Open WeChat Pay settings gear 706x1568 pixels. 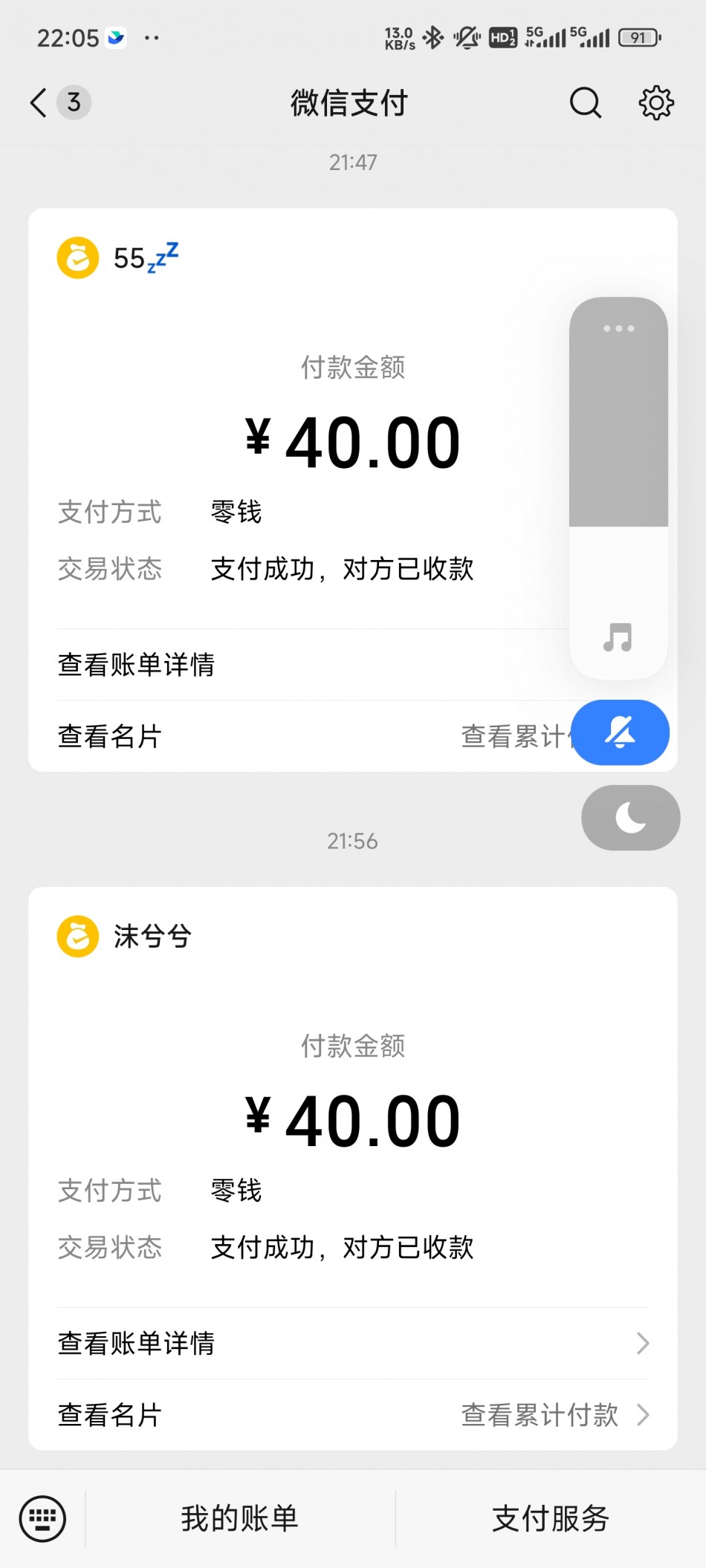pyautogui.click(x=656, y=103)
